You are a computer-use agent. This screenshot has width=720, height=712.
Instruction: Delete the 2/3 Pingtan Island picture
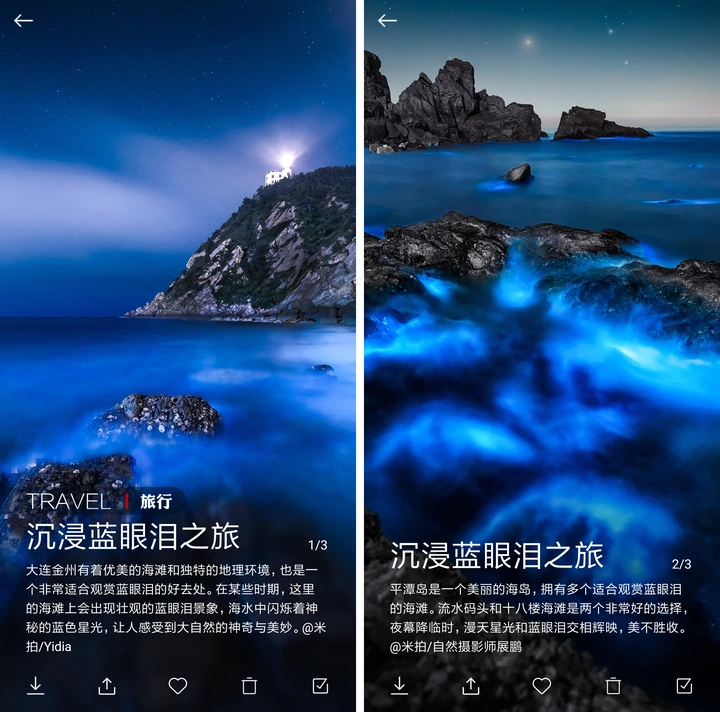[x=613, y=686]
